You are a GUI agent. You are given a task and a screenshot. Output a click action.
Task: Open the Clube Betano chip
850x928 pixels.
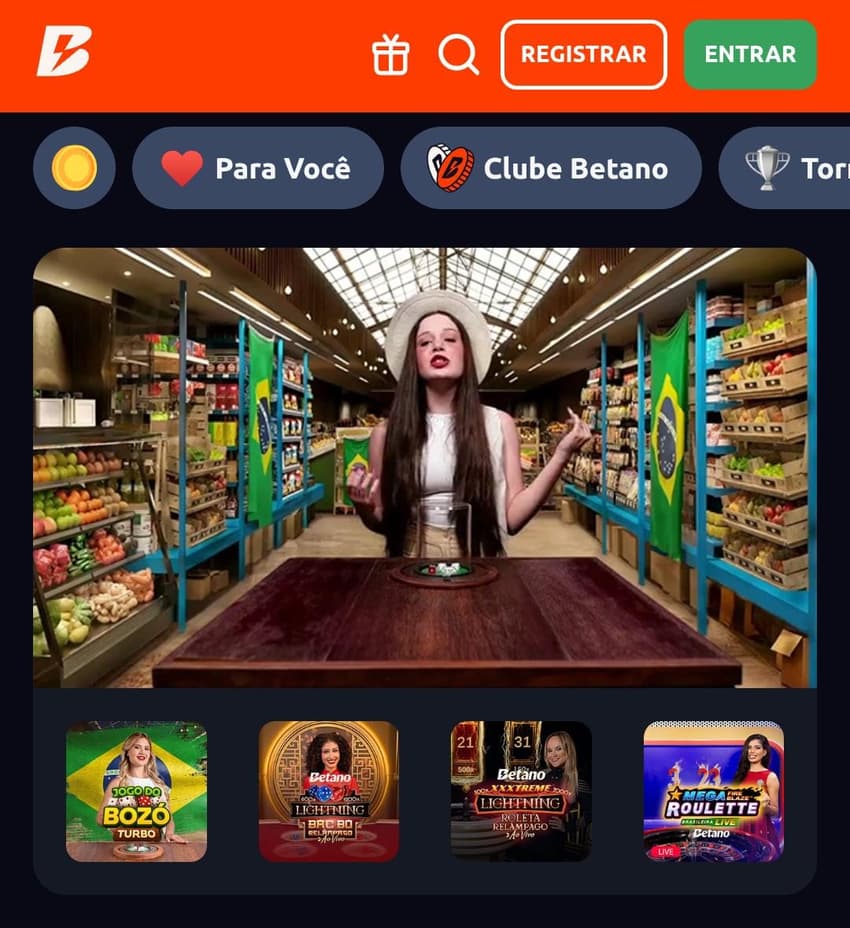550,168
